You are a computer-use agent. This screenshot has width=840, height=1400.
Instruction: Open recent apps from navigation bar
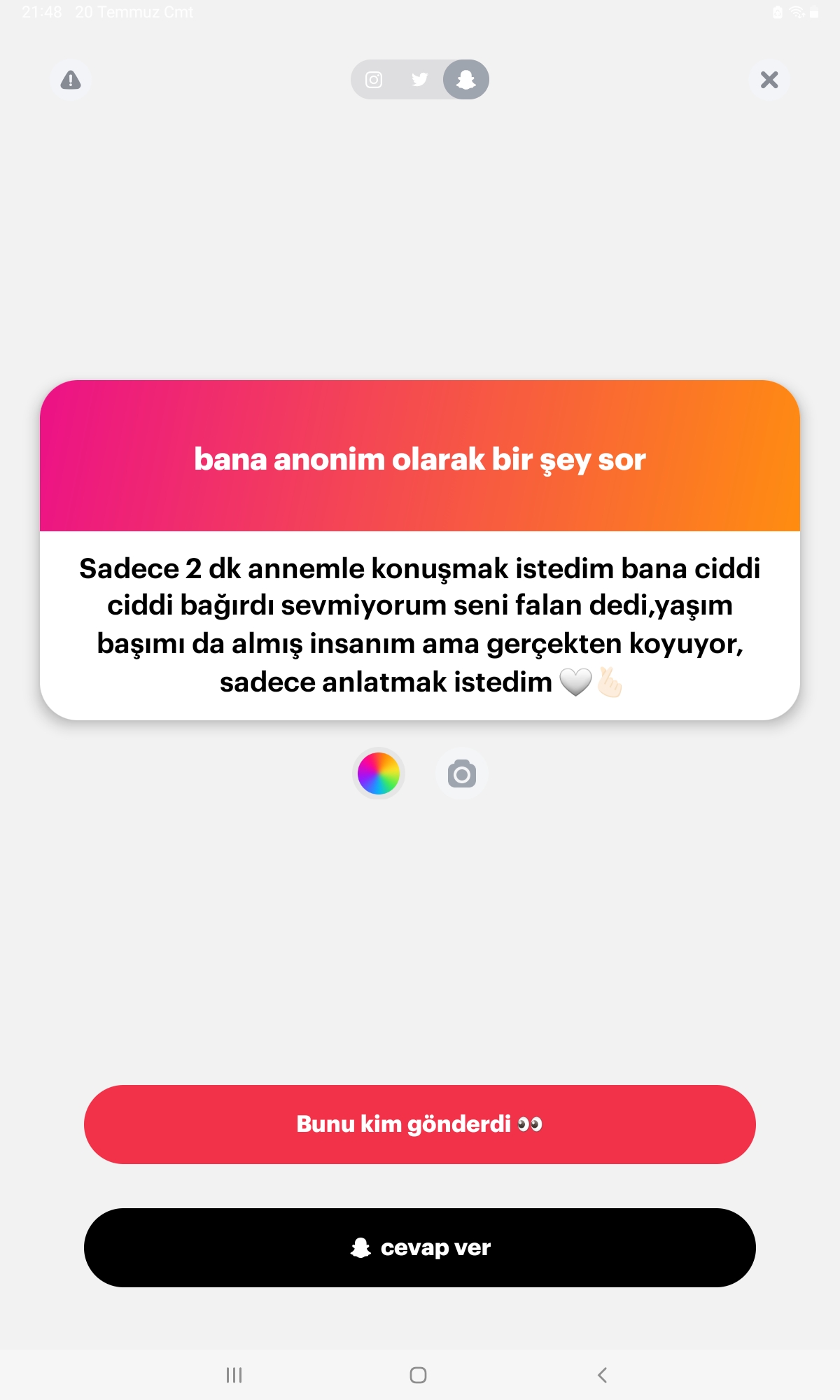[234, 1375]
